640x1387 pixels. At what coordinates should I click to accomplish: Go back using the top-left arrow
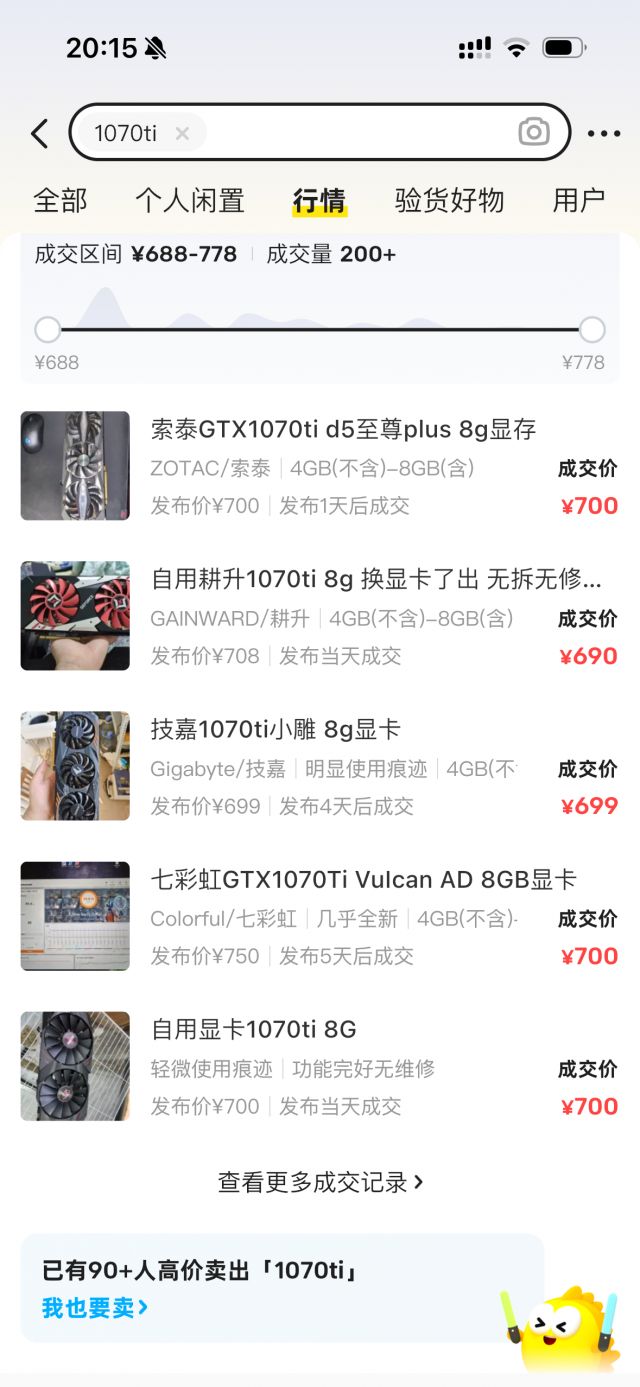tap(40, 133)
